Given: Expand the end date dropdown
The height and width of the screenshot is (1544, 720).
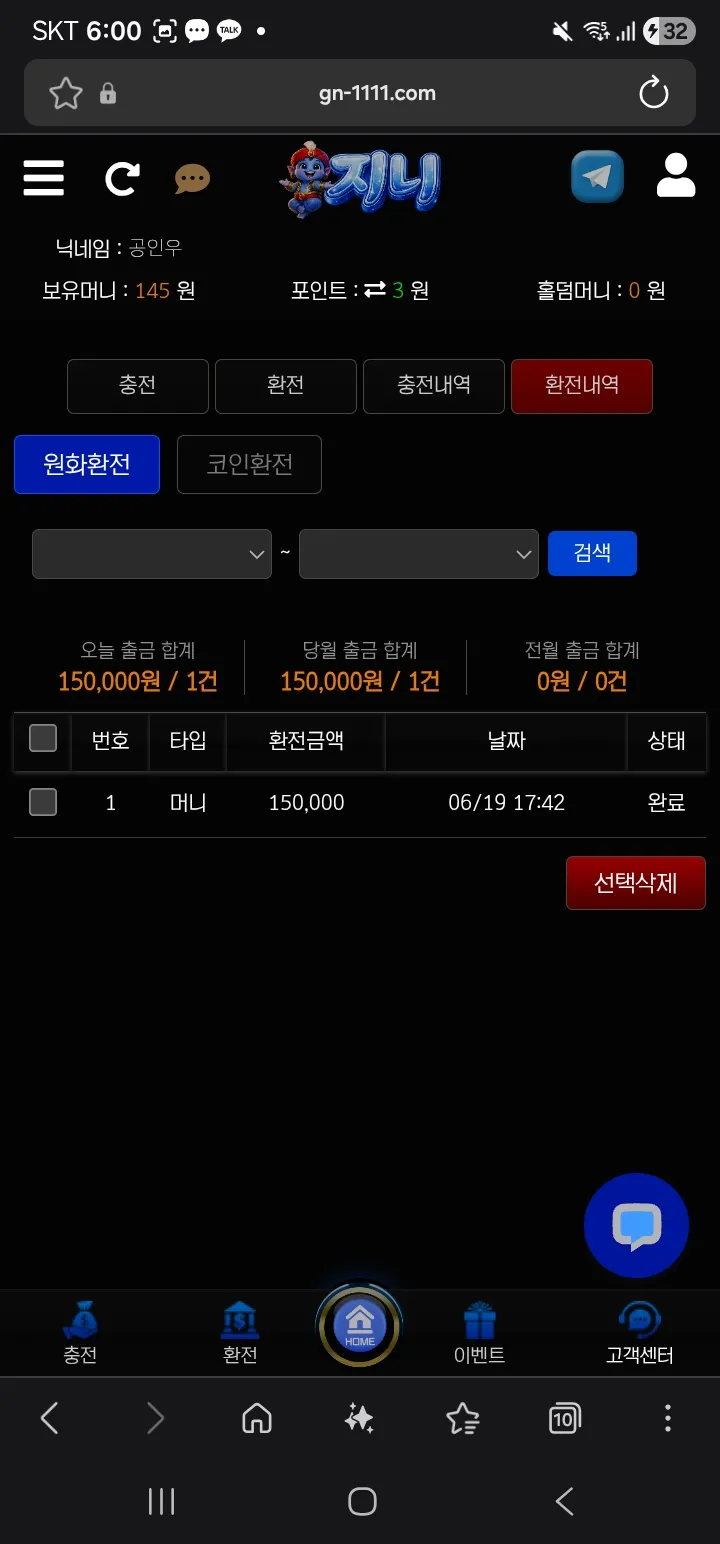Looking at the screenshot, I should [x=419, y=554].
